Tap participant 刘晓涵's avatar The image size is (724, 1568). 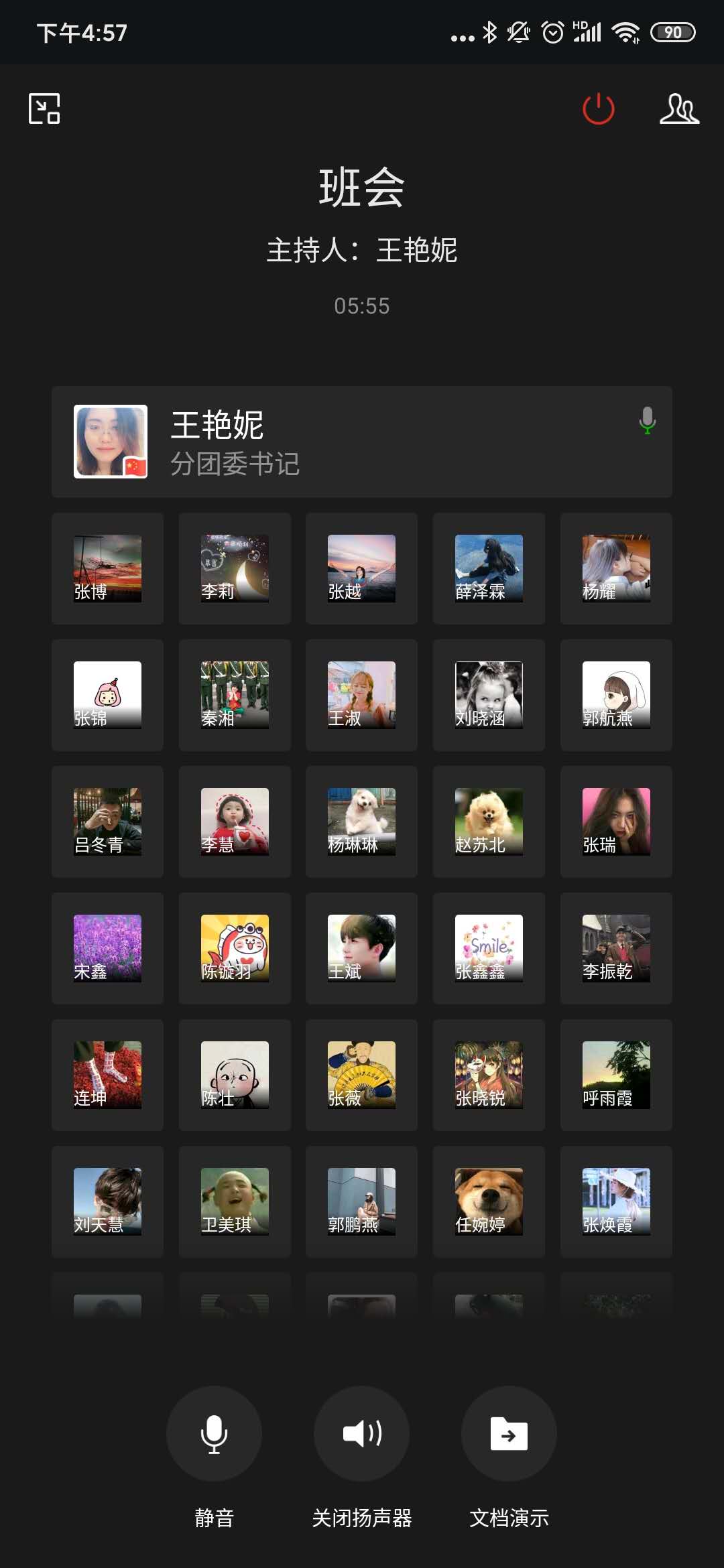(x=489, y=695)
